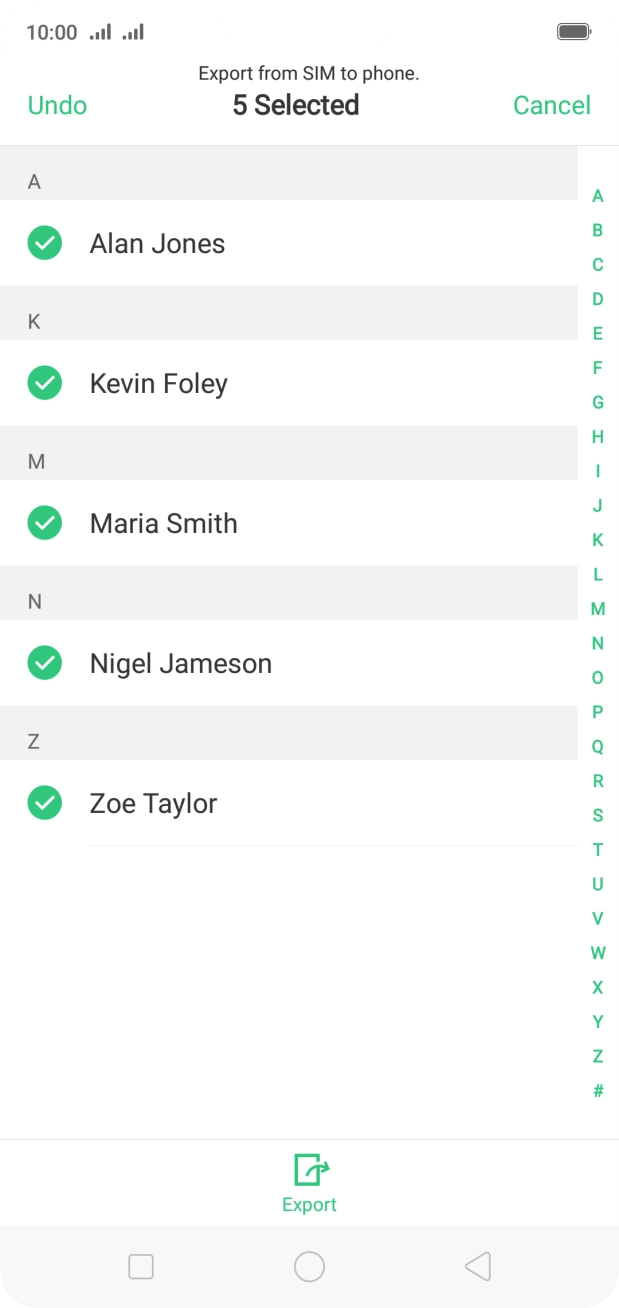Viewport: 619px width, 1308px height.
Task: Toggle the Nigel Jameson checkbox
Action: (44, 663)
